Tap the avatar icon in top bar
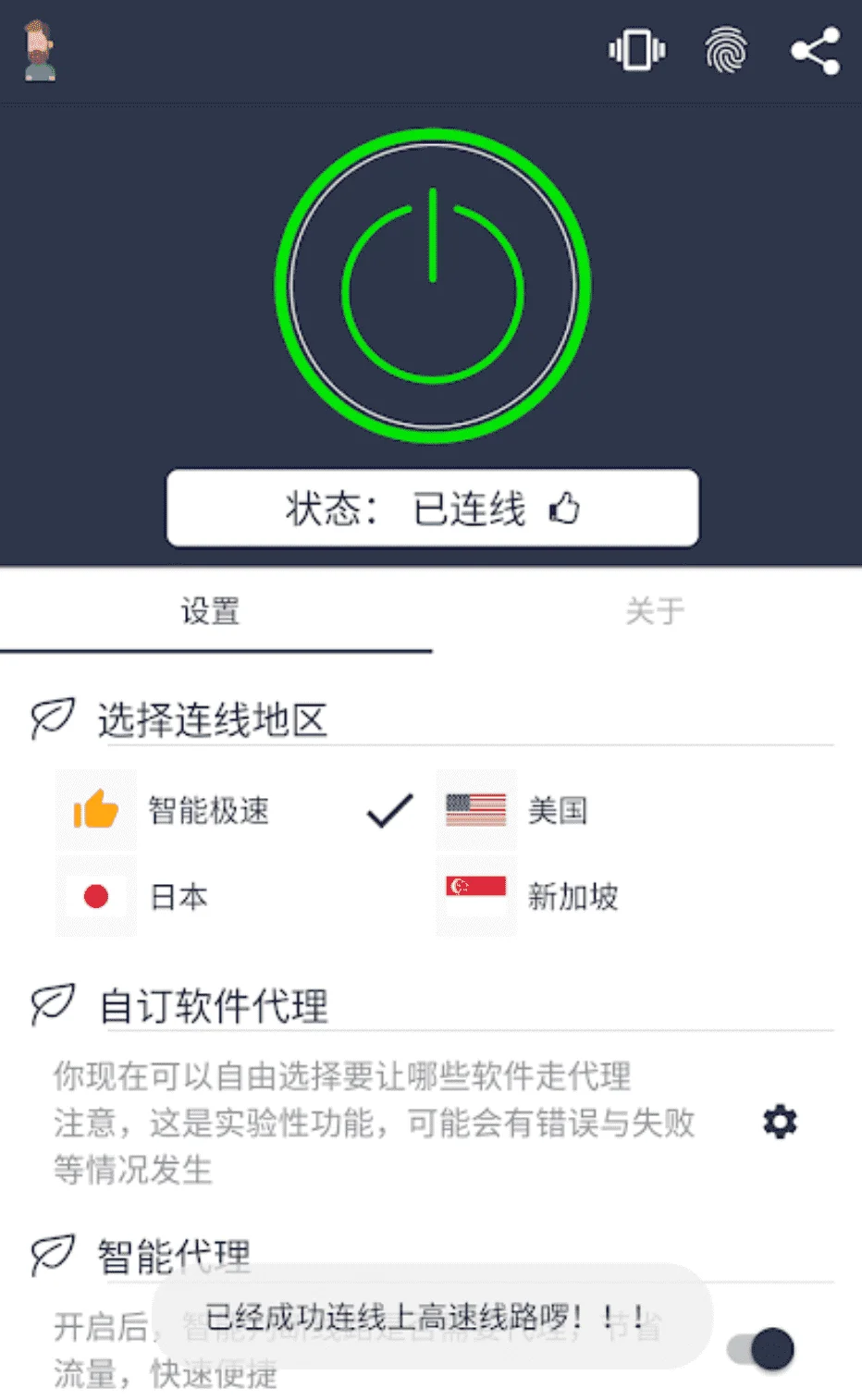 39,51
